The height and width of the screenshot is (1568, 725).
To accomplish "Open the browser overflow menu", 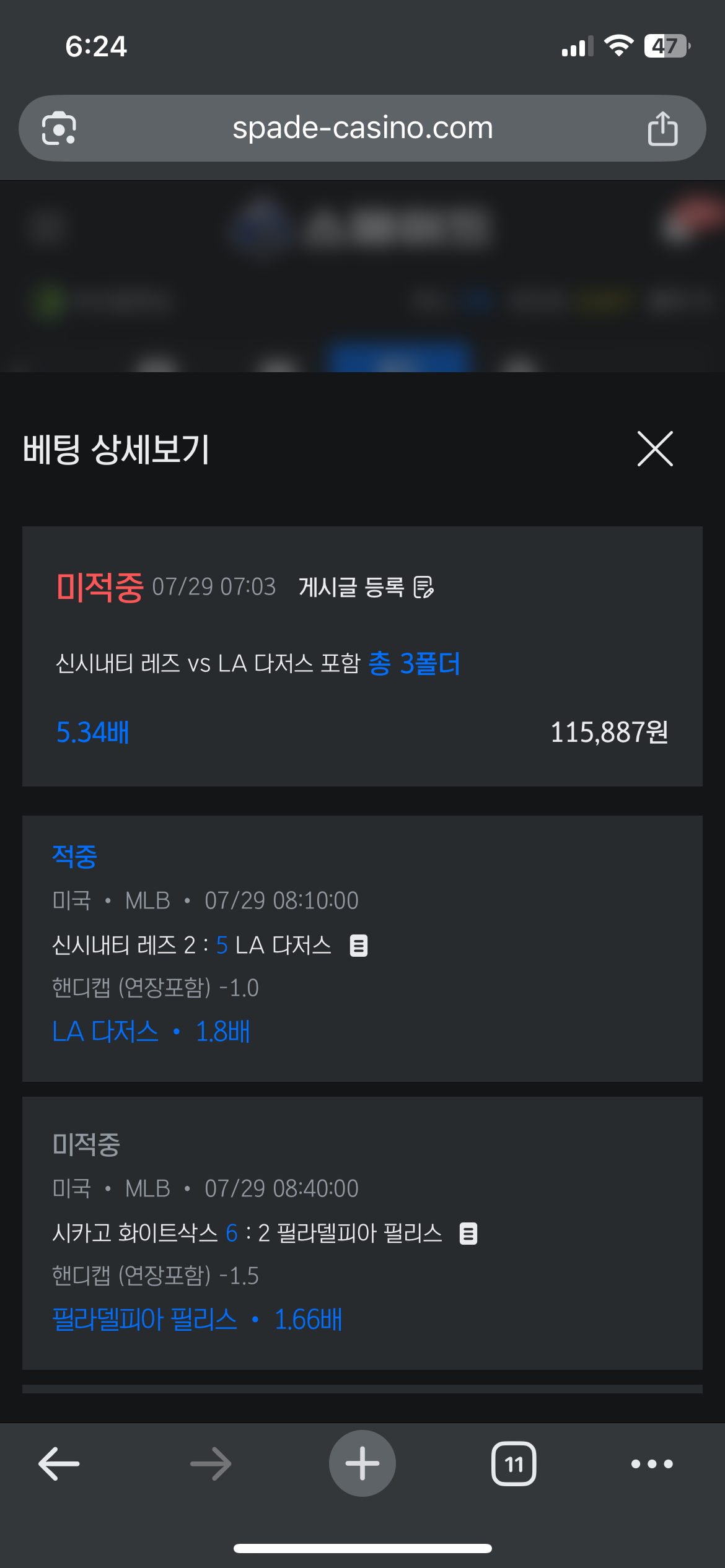I will coord(652,1464).
